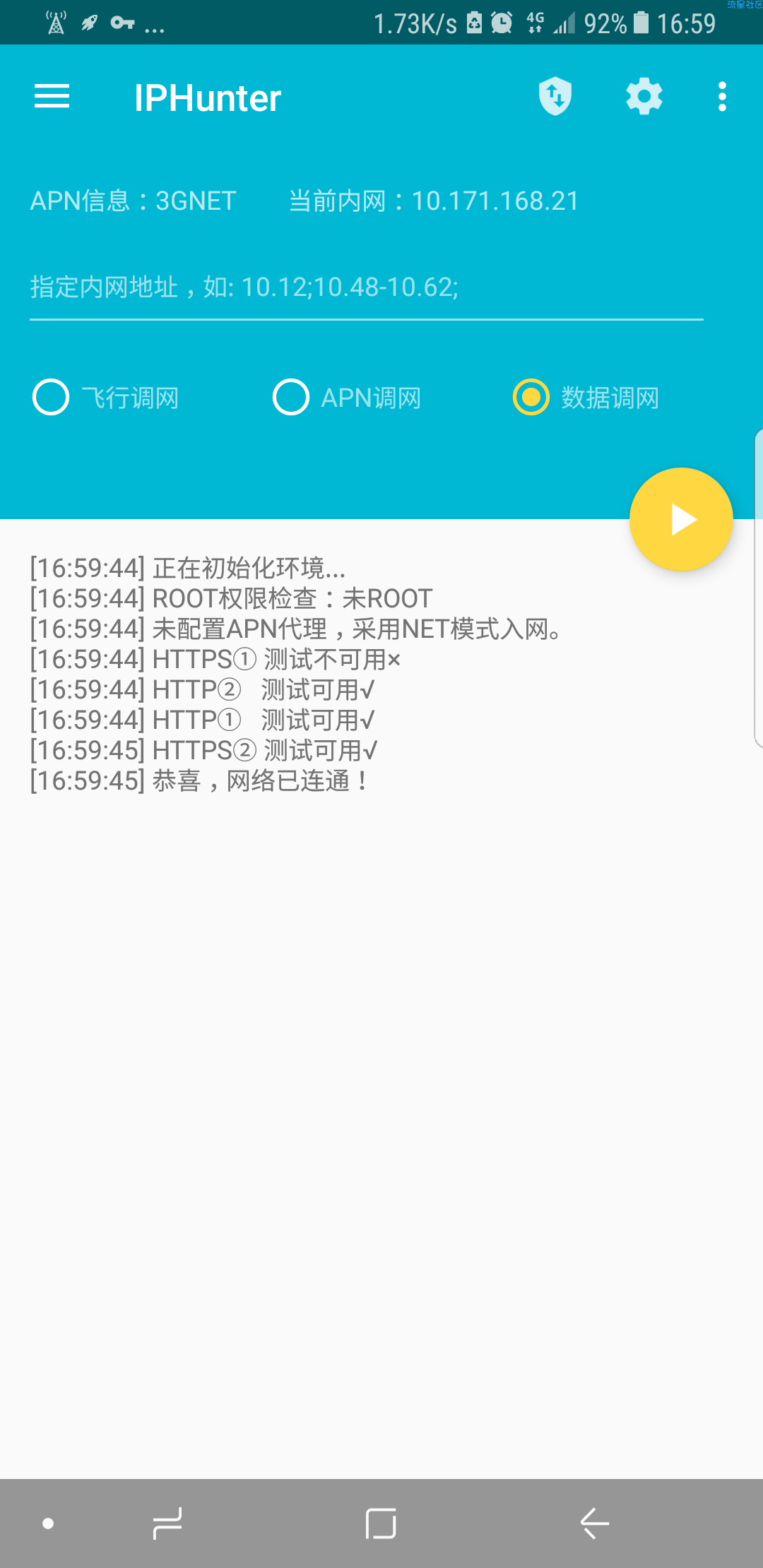Open the three-dot overflow menu
The height and width of the screenshot is (1568, 763).
[x=722, y=97]
